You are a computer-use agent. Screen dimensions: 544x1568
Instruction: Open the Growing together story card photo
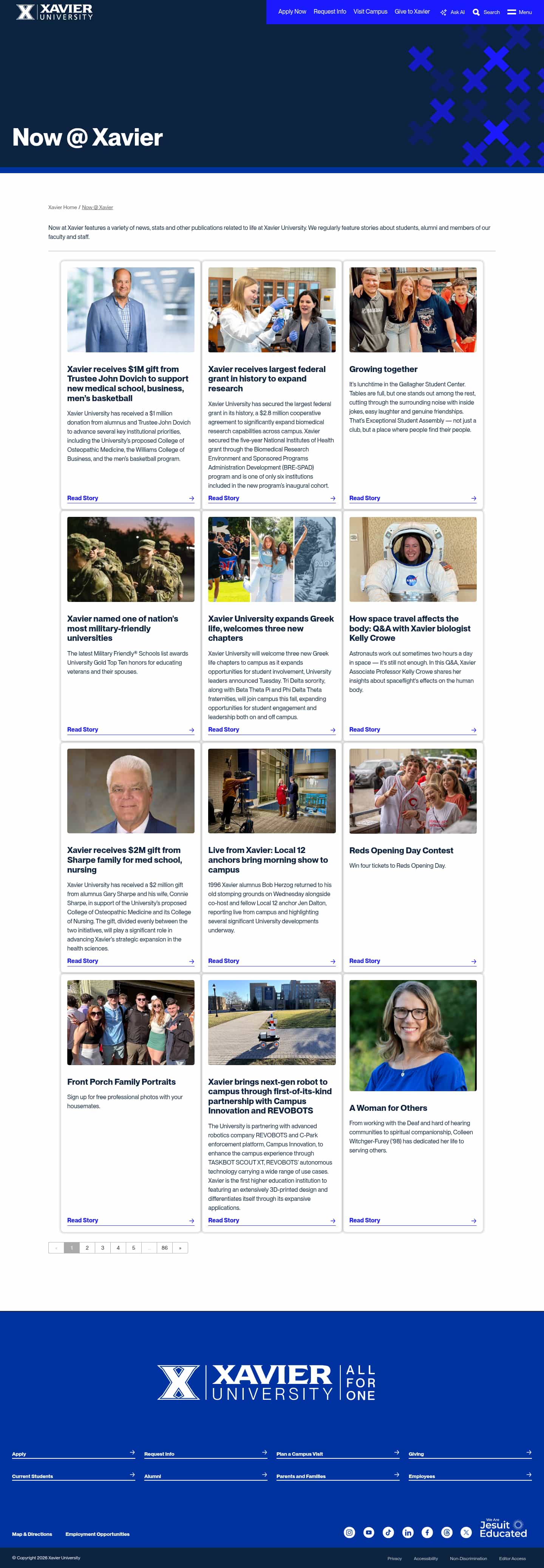point(413,310)
